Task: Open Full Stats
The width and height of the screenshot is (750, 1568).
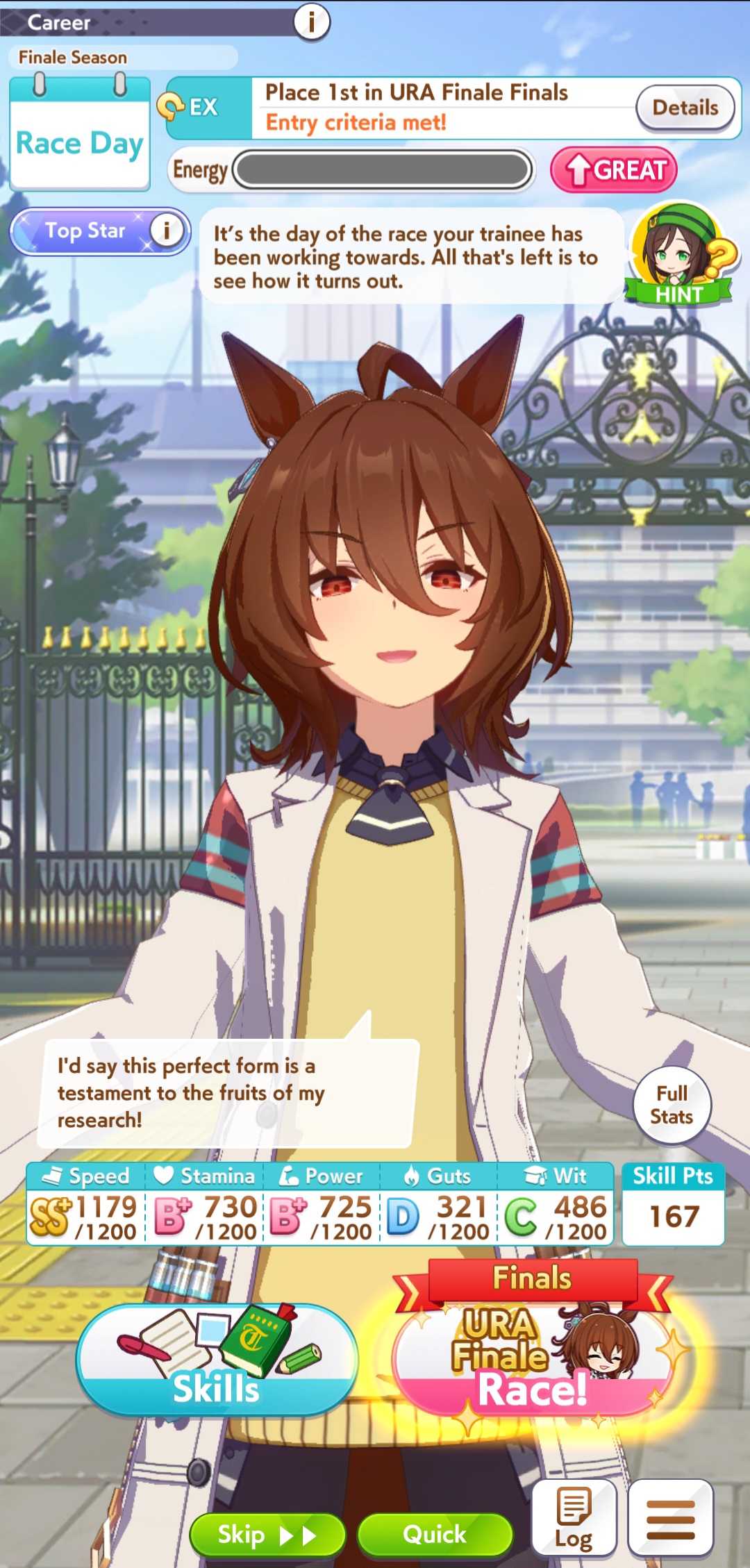Action: pyautogui.click(x=672, y=1105)
